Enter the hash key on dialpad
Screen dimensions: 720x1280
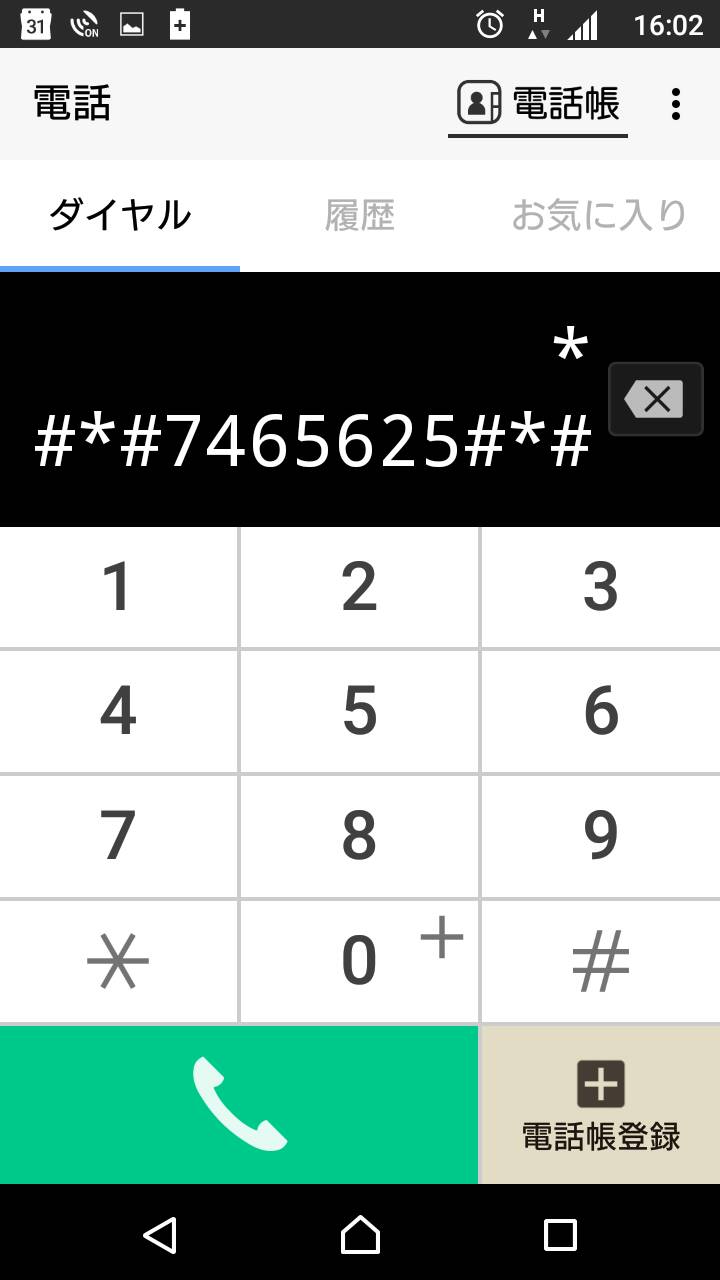[601, 961]
